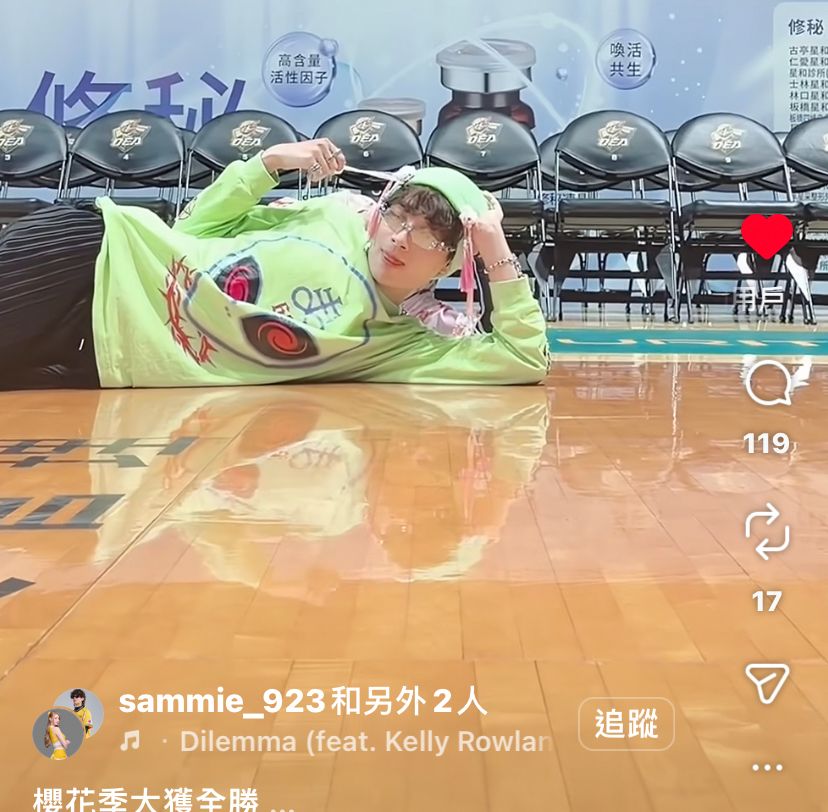828x812 pixels.
Task: Tap the 追蹤 follow button
Action: click(x=626, y=724)
